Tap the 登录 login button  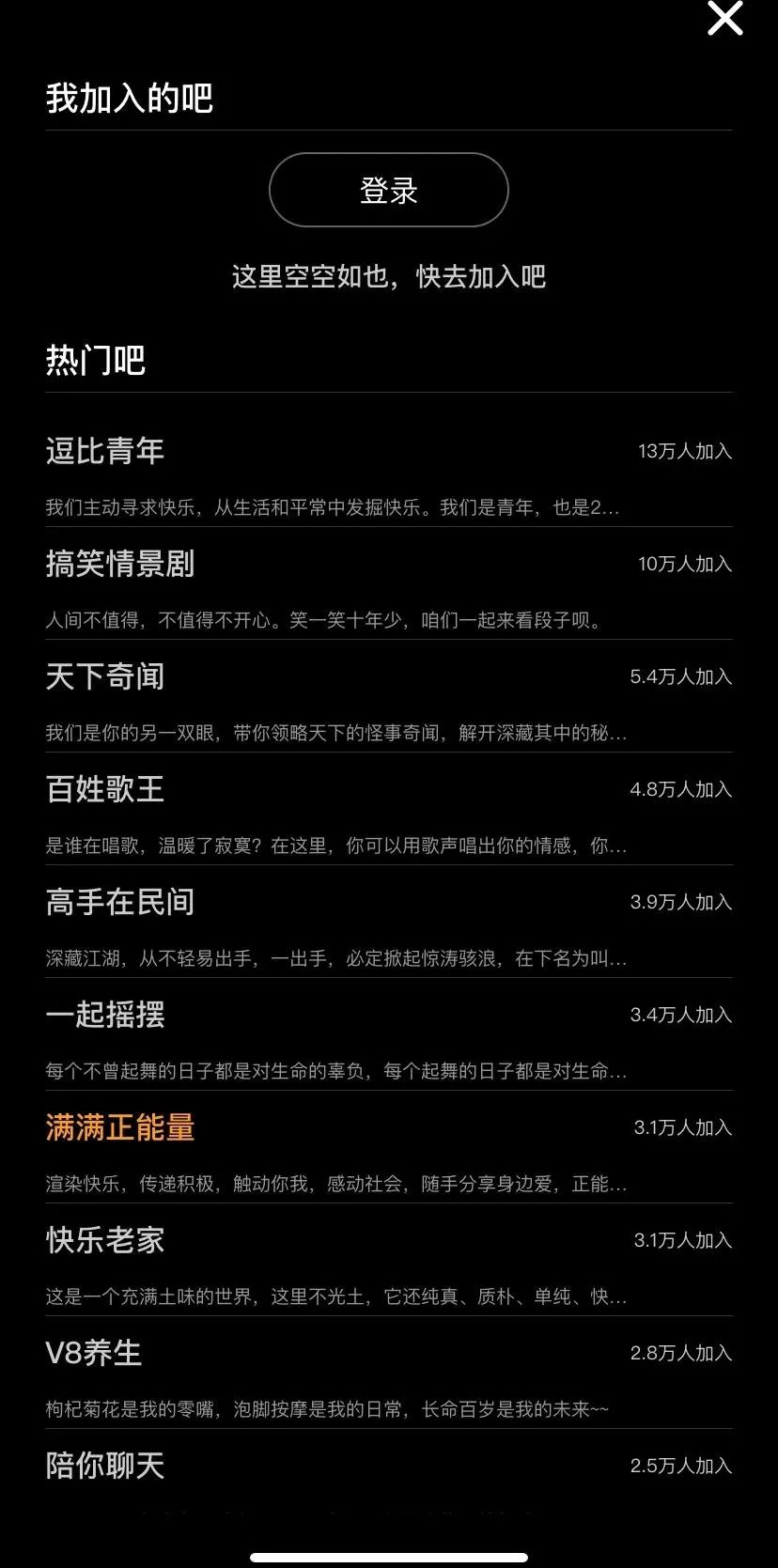388,190
